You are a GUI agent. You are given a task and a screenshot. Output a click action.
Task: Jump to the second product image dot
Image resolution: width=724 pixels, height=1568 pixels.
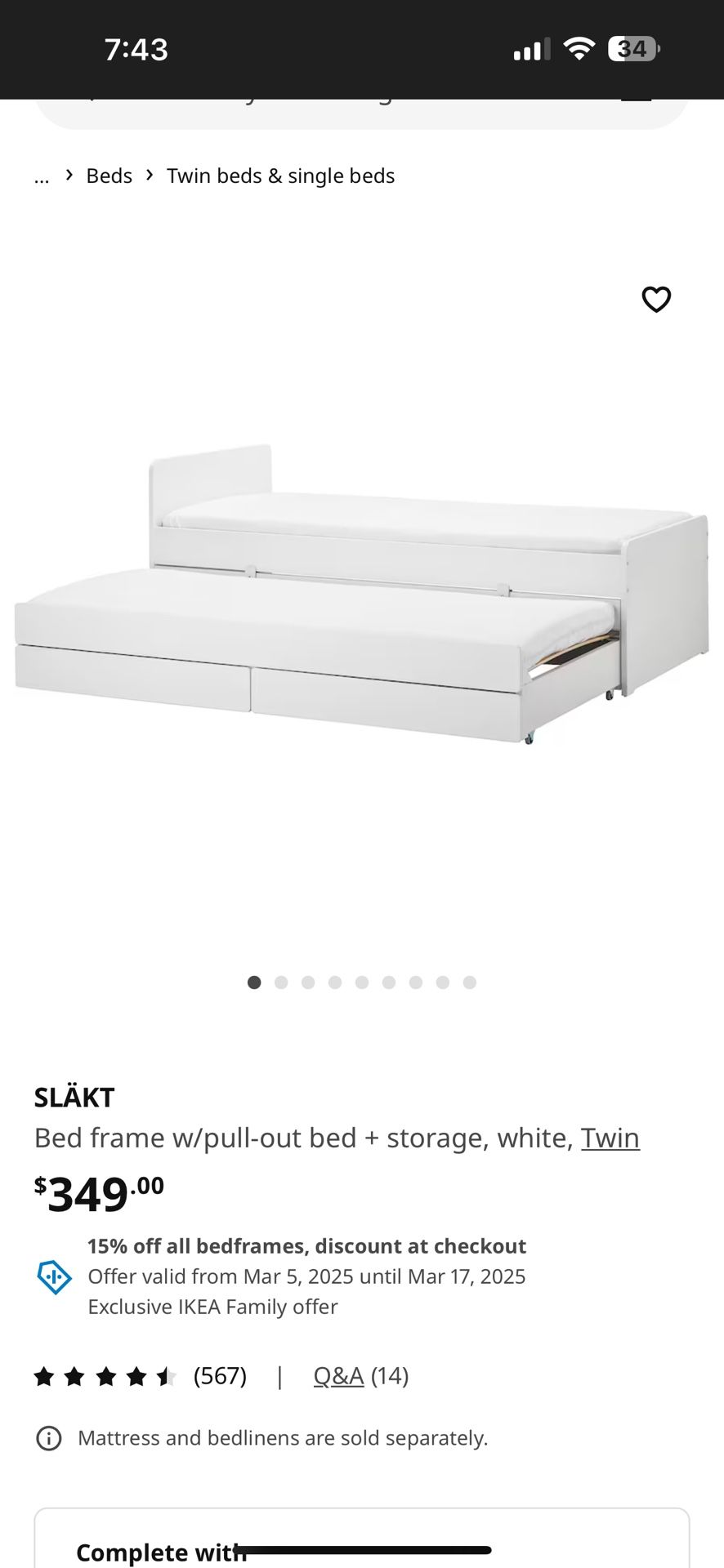point(281,982)
